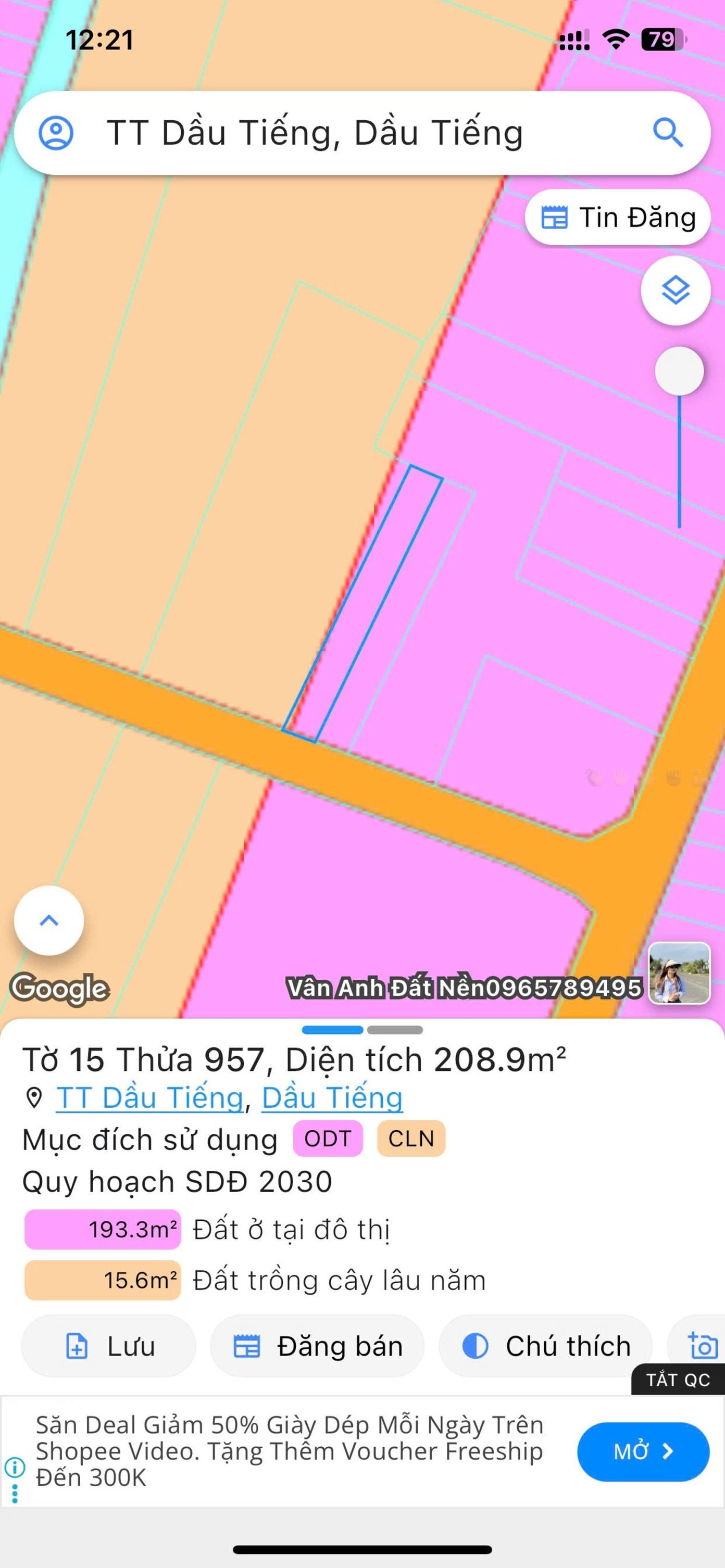Viewport: 725px width, 1568px height.
Task: Select the ODT land-use chip
Action: 328,1139
